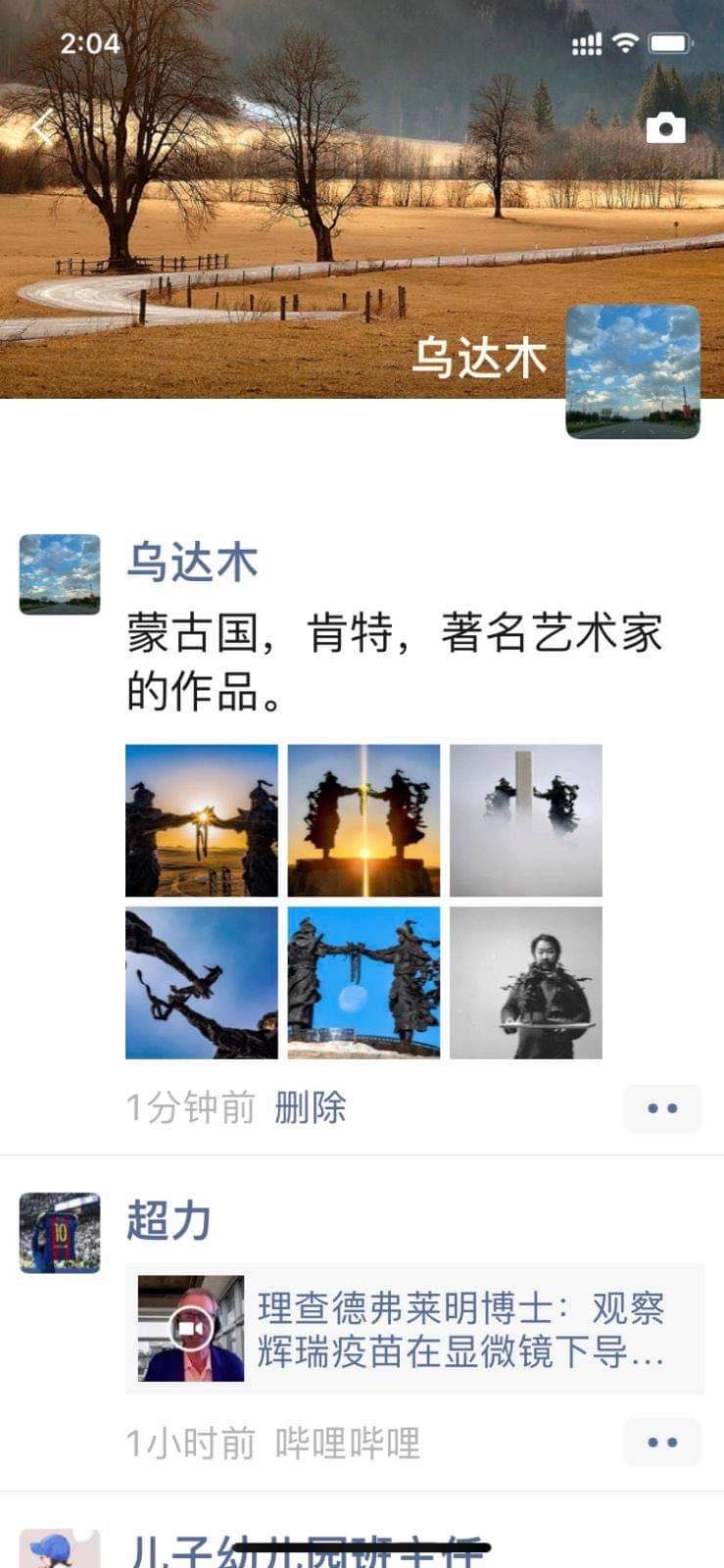Open 乌达木's avatar beside the post
Screen dimensions: 724x1568
coord(60,574)
